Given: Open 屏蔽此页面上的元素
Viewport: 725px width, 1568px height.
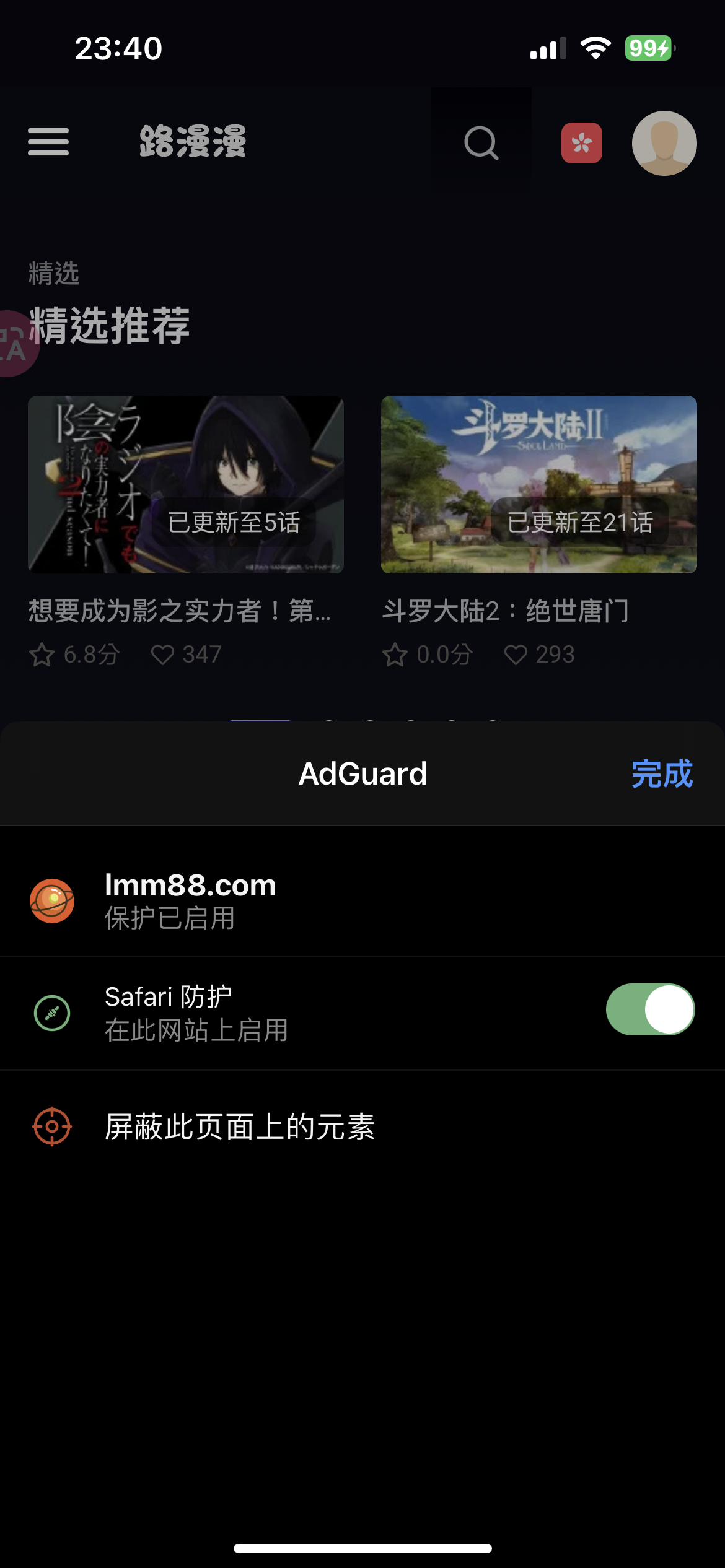Looking at the screenshot, I should [242, 1127].
